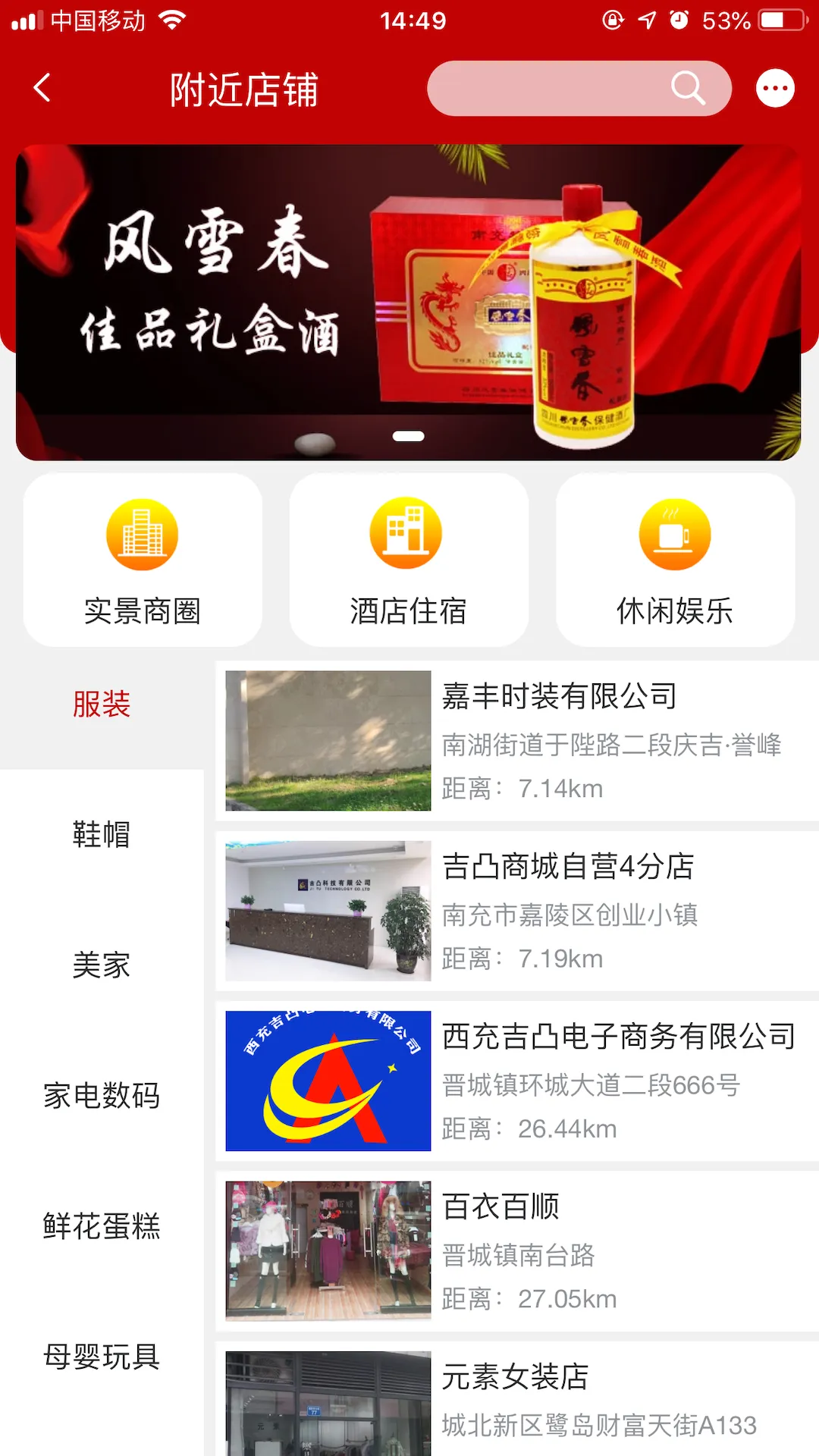The width and height of the screenshot is (819, 1456).
Task: Tap the carousel indicator dot on banner
Action: coord(407,435)
